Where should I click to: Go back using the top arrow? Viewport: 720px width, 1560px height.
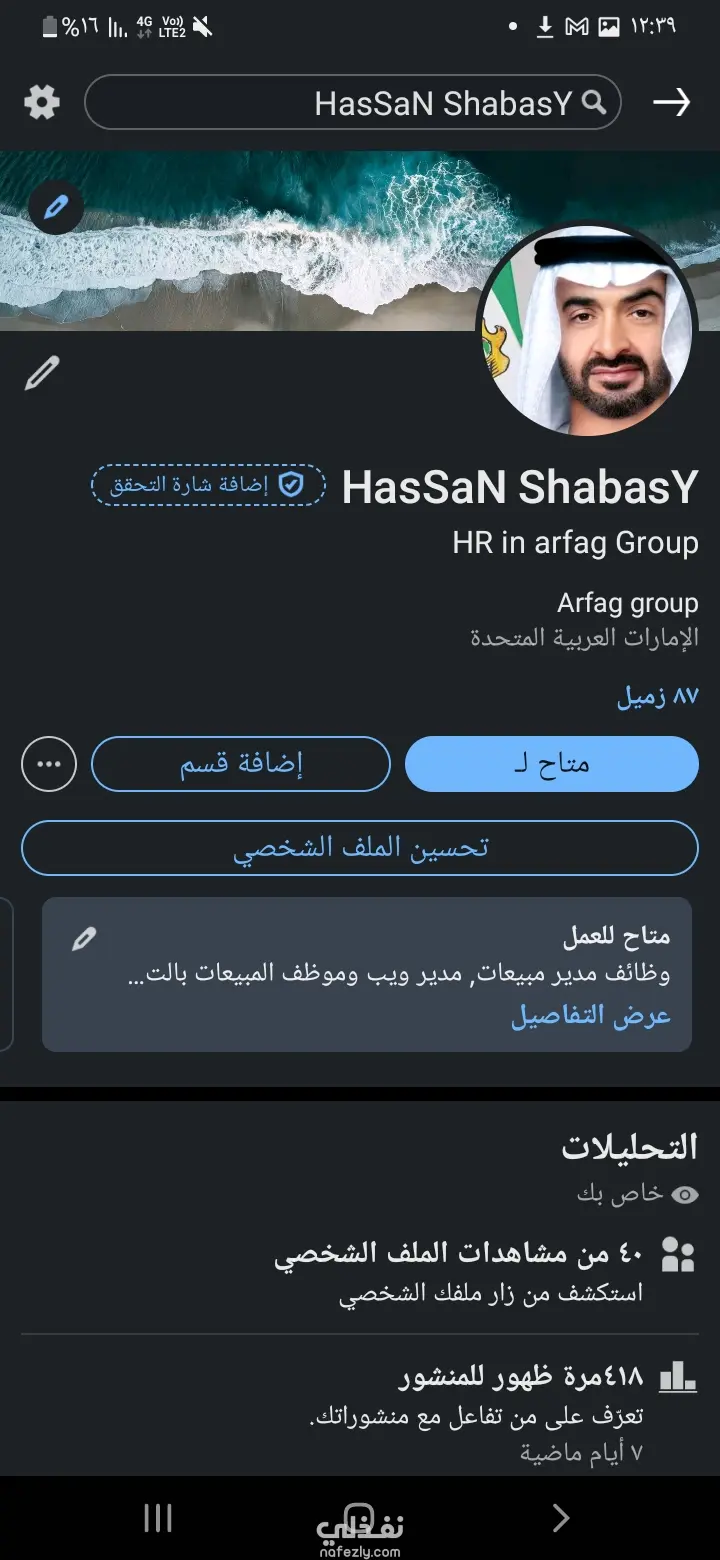pos(671,102)
